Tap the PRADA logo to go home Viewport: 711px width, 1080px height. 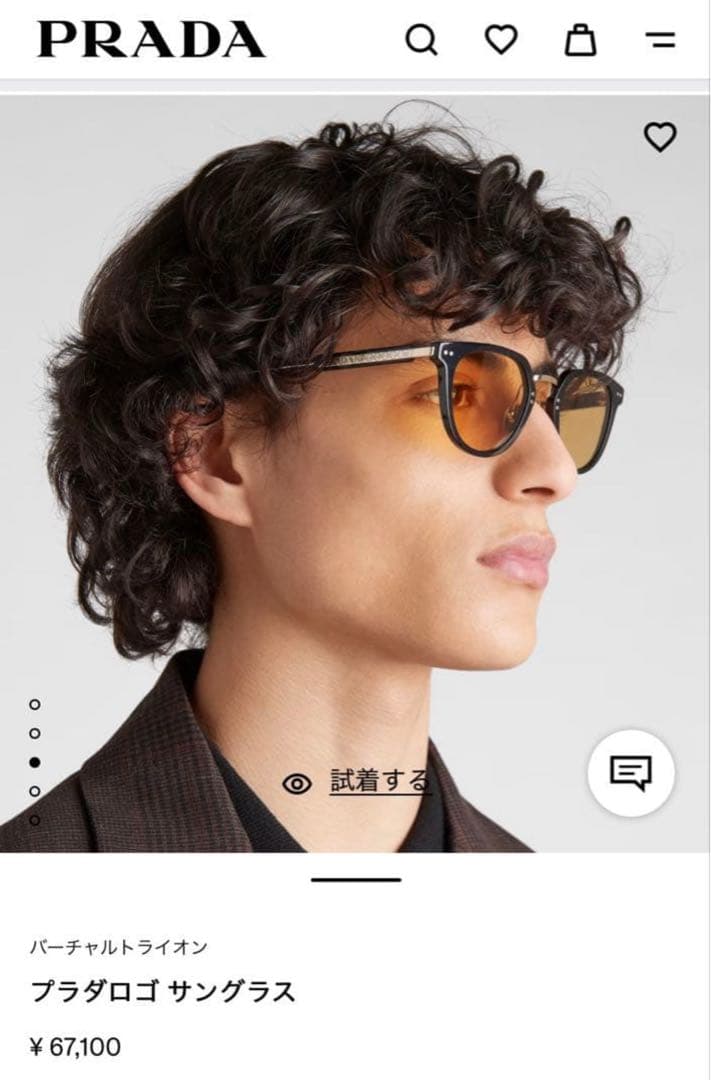coord(151,40)
